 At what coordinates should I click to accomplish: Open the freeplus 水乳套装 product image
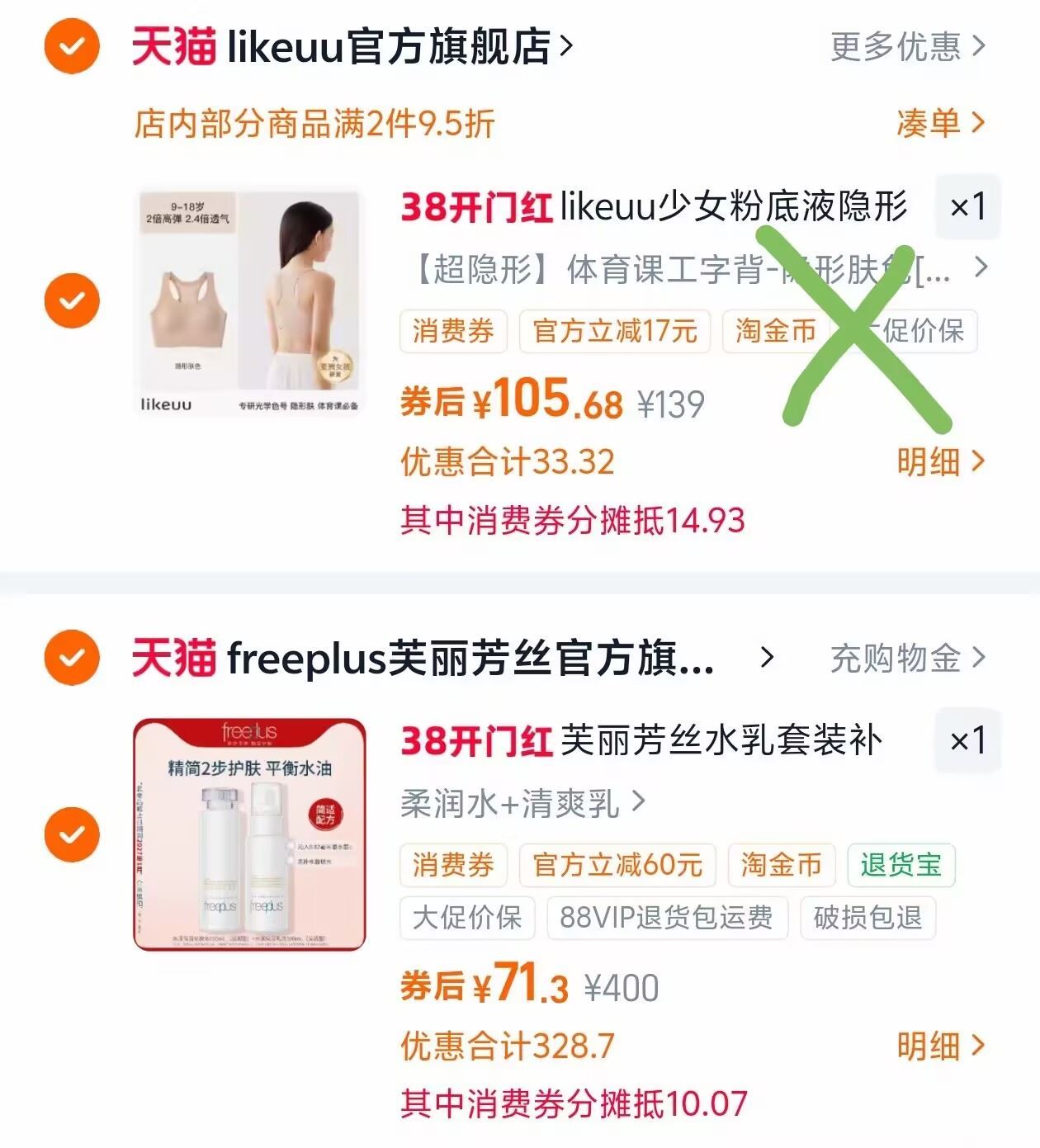[x=249, y=834]
